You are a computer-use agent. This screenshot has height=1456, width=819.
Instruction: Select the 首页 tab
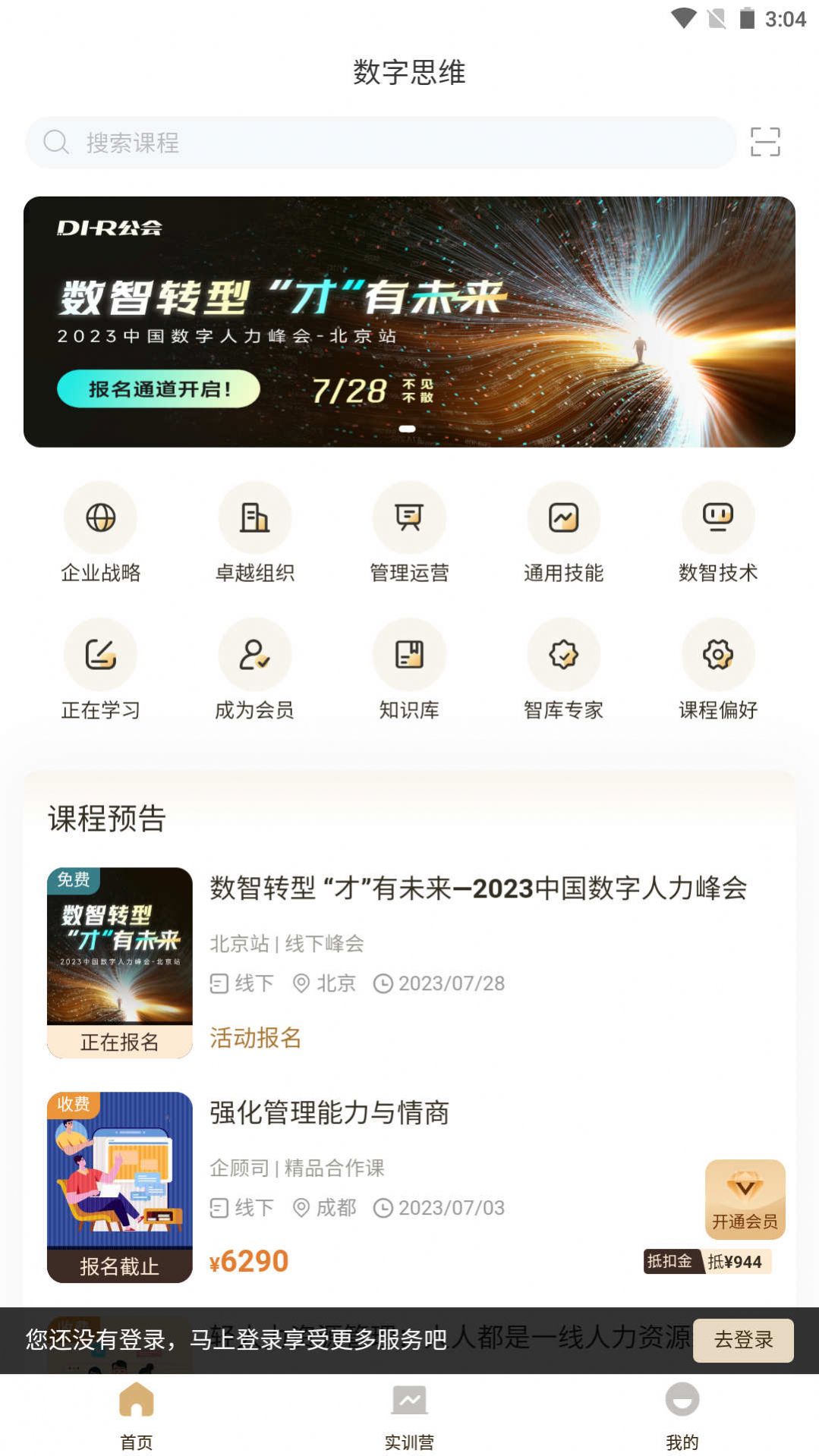pos(137,1413)
